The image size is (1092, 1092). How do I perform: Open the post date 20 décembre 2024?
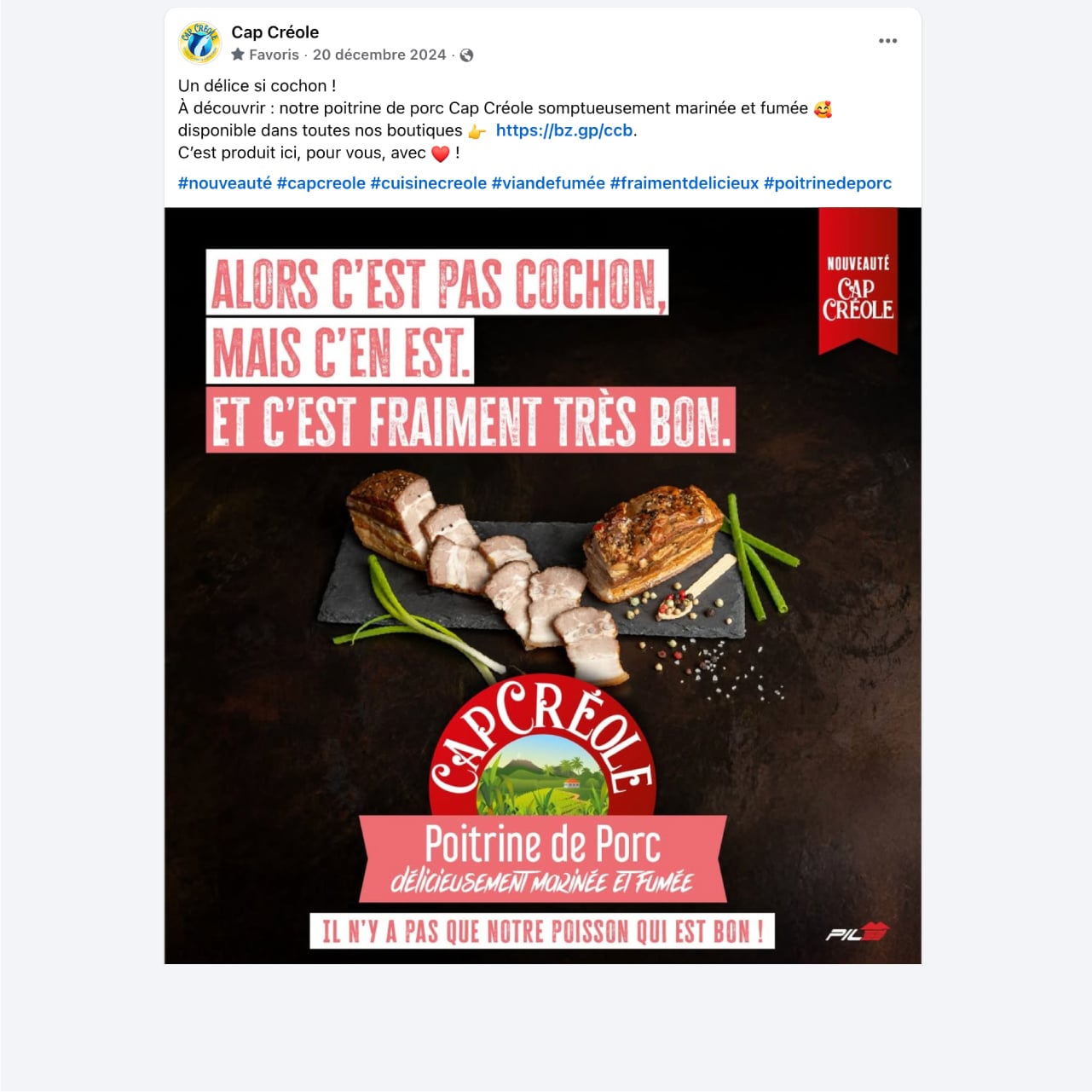point(379,55)
